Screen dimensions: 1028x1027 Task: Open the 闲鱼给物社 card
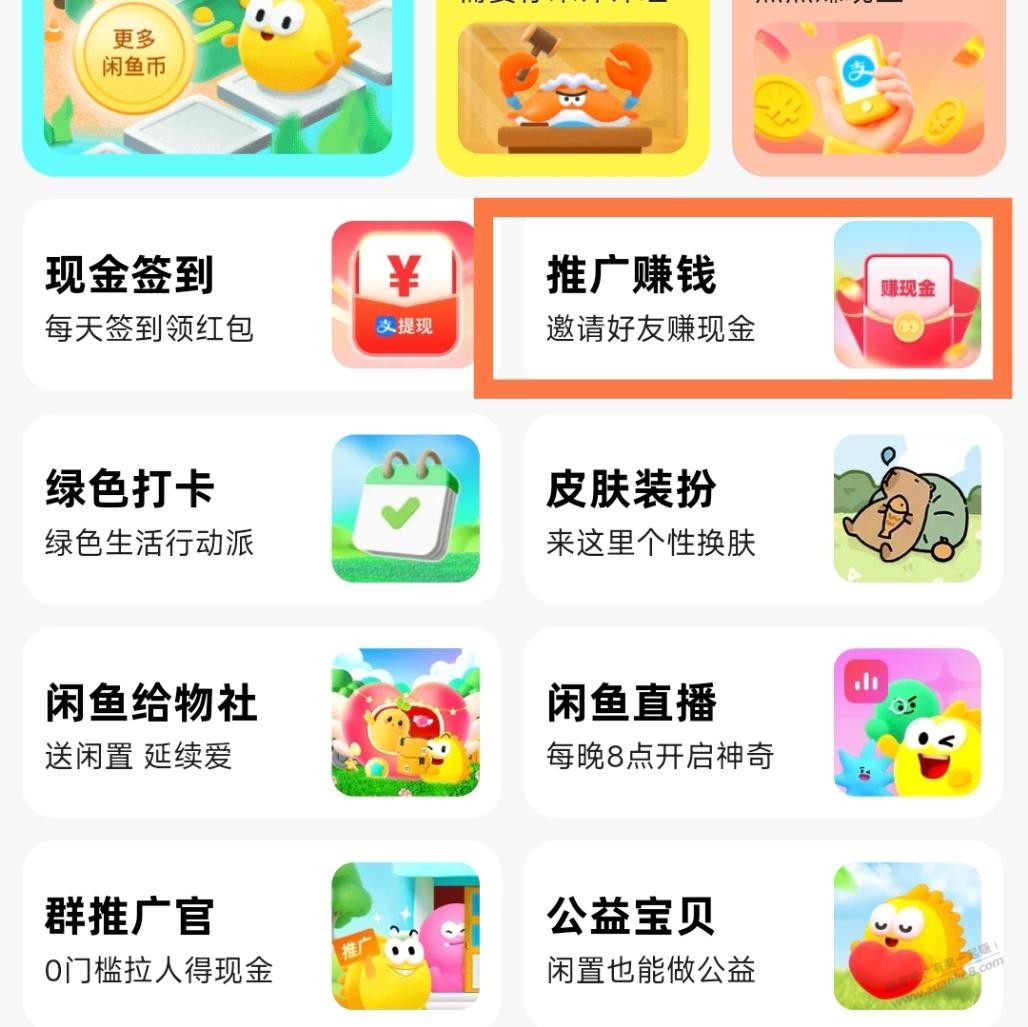pos(260,722)
